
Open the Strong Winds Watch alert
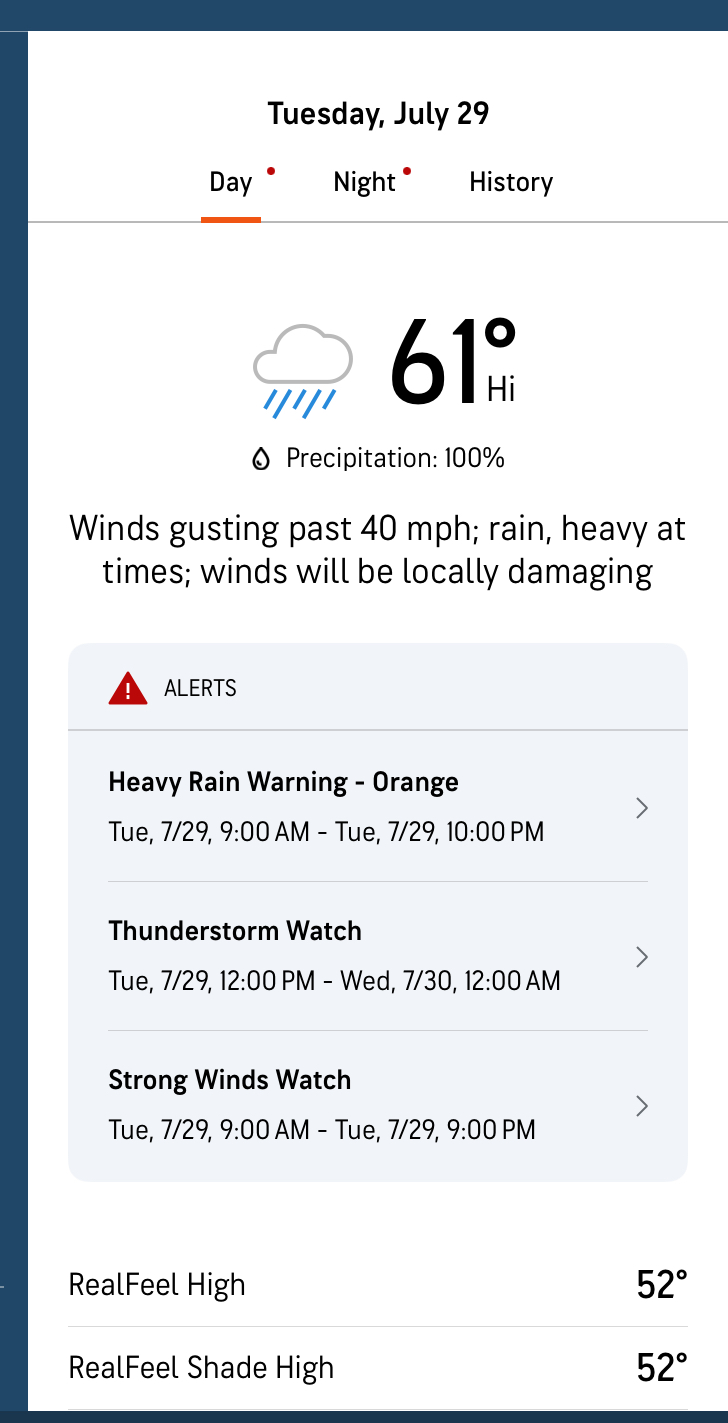tap(377, 1105)
